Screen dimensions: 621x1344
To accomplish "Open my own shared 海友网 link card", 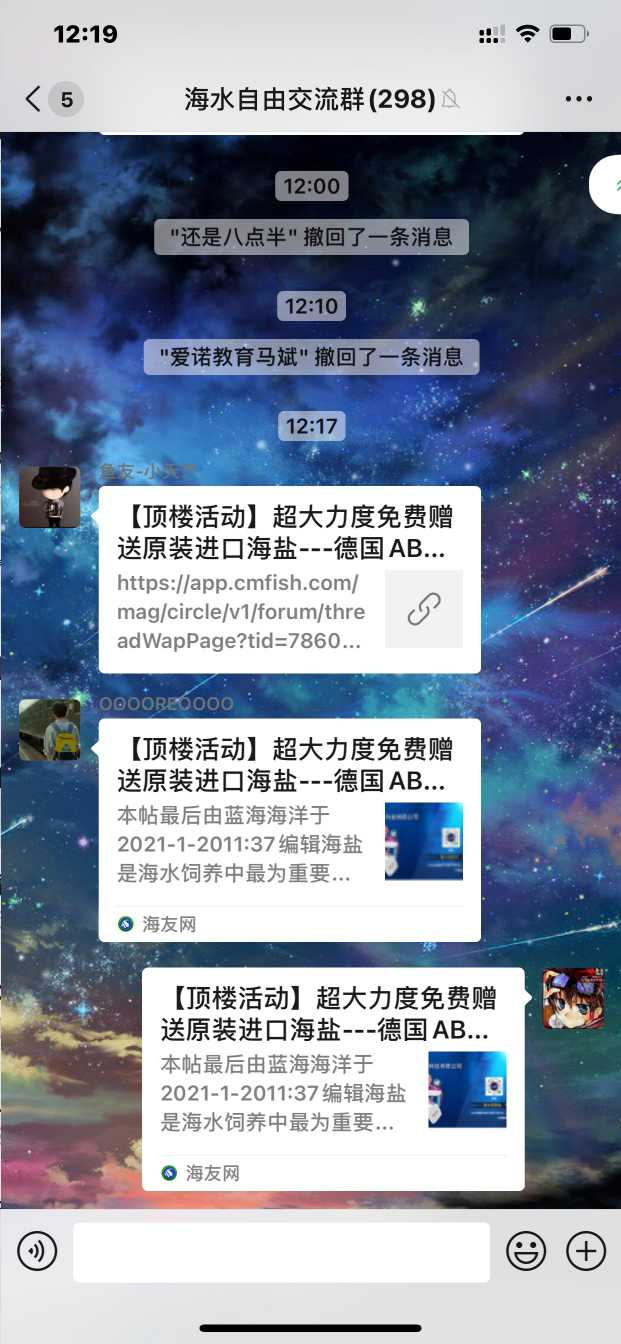I will pyautogui.click(x=332, y=1078).
